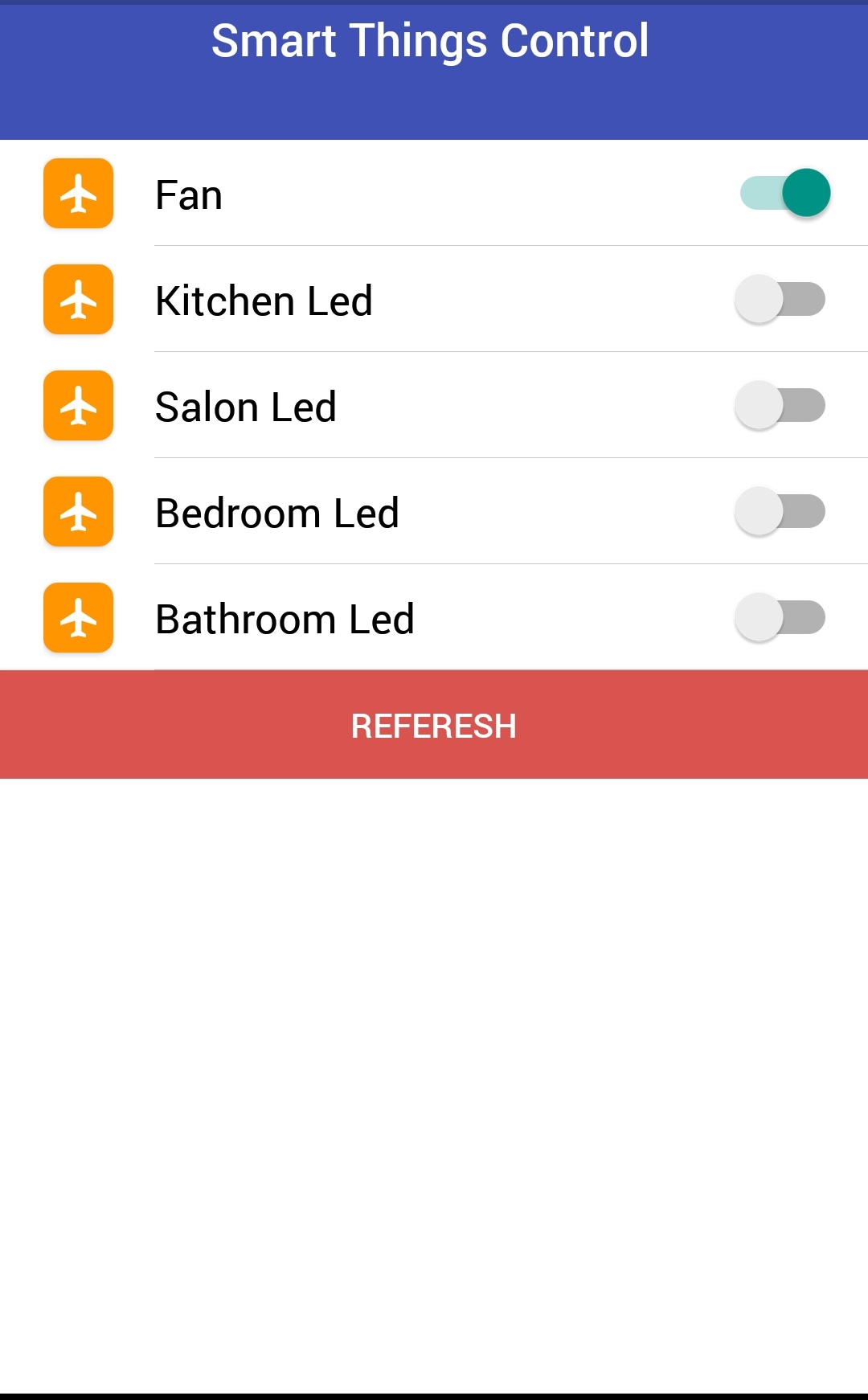Turn on Salon Led
Viewport: 868px width, 1400px height.
pyautogui.click(x=780, y=405)
